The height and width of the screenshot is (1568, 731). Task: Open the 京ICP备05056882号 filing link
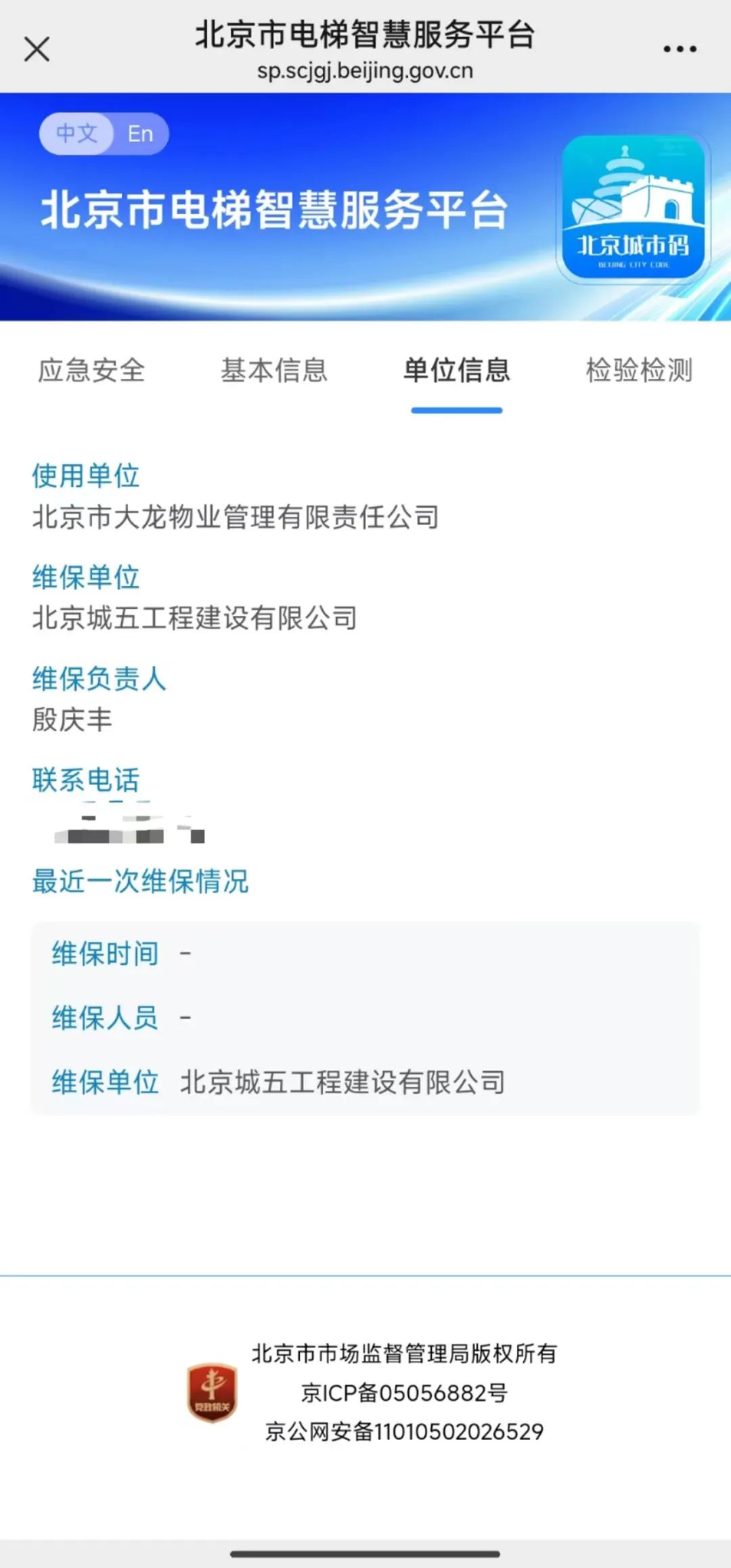[x=404, y=1393]
